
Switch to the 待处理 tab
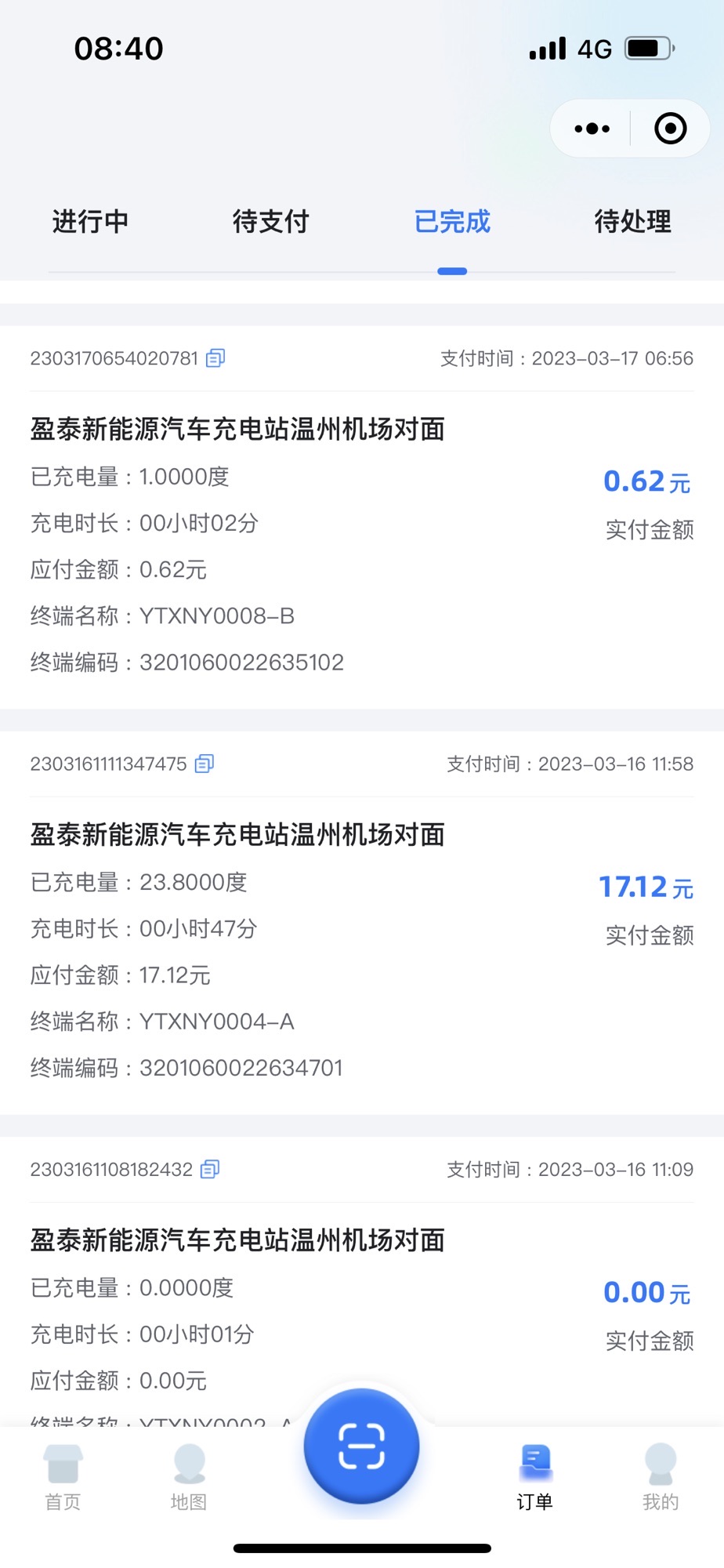[x=632, y=222]
